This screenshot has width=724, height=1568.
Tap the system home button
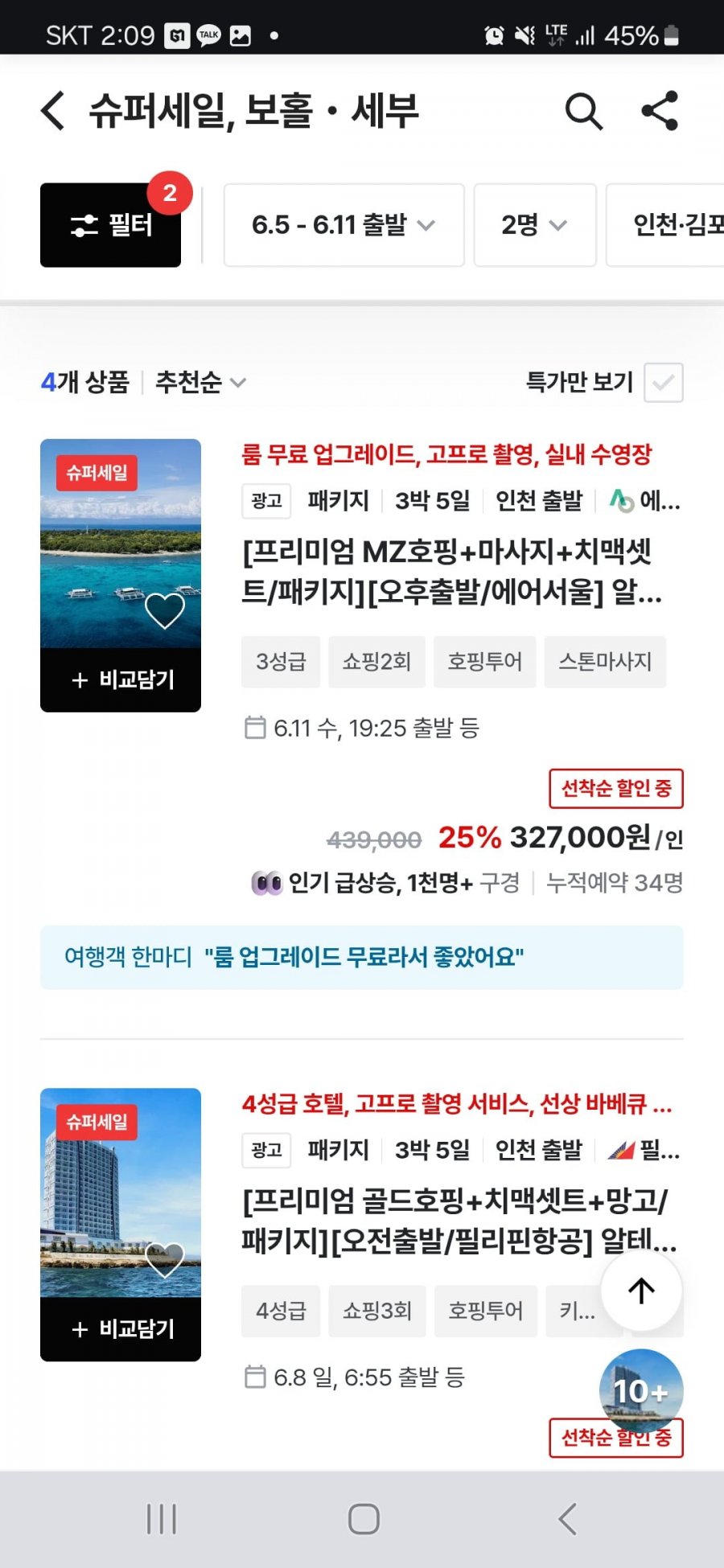coord(364,1519)
